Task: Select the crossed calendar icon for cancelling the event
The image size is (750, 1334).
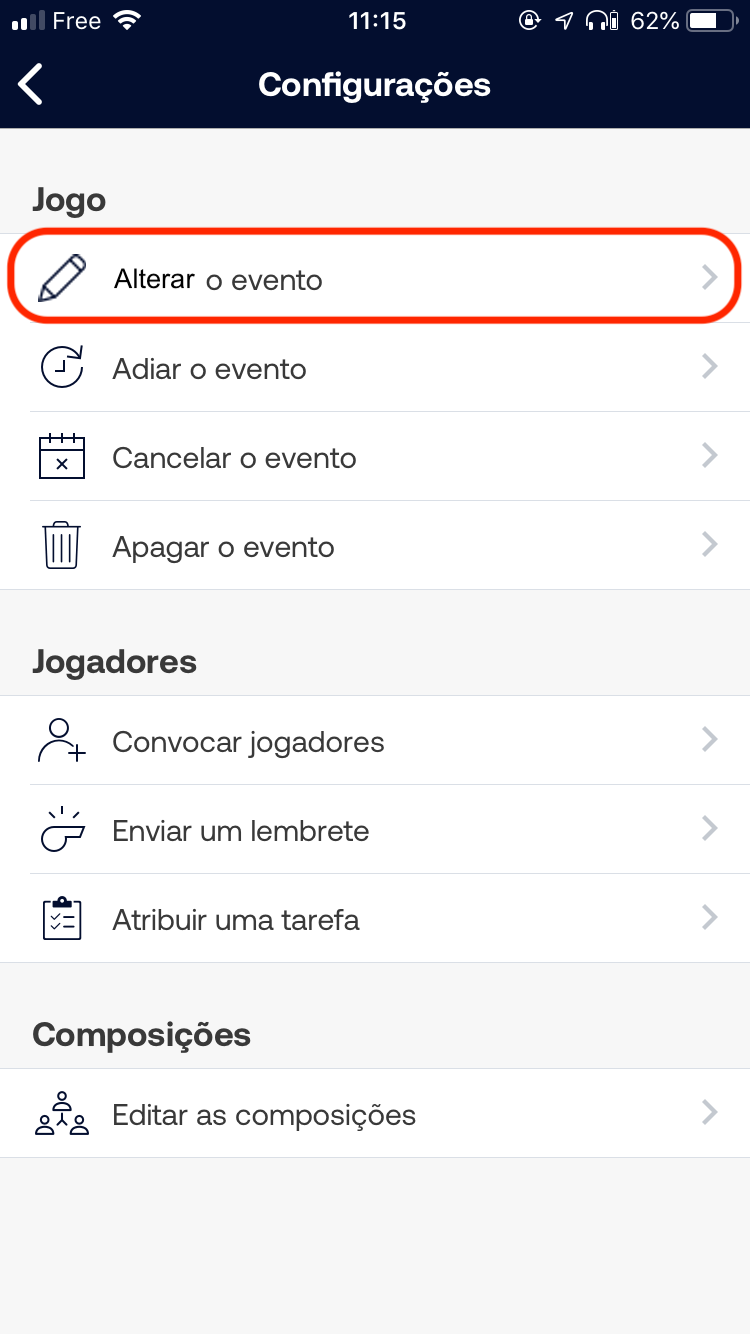Action: pos(62,456)
